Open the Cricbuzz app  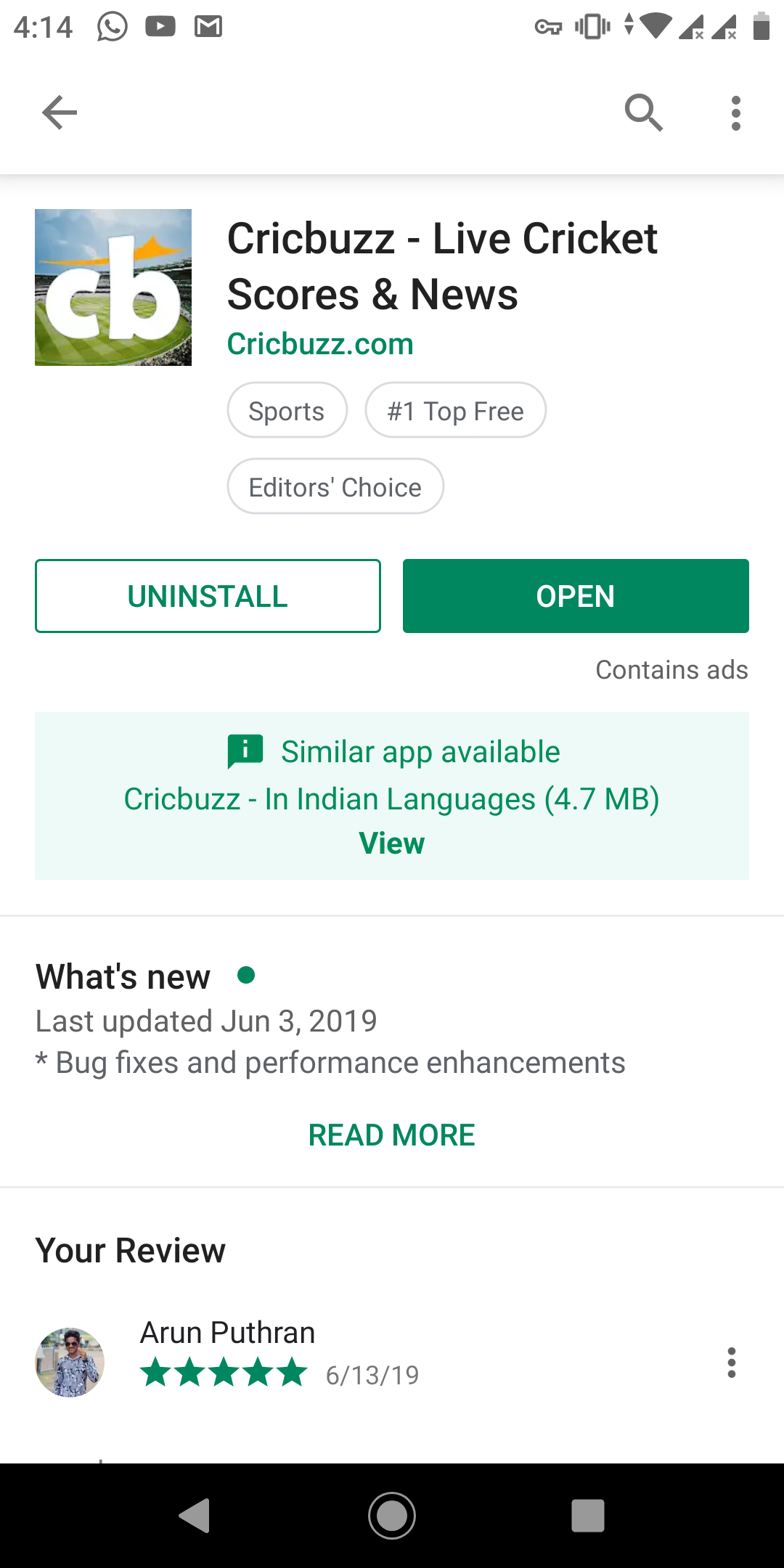click(576, 596)
